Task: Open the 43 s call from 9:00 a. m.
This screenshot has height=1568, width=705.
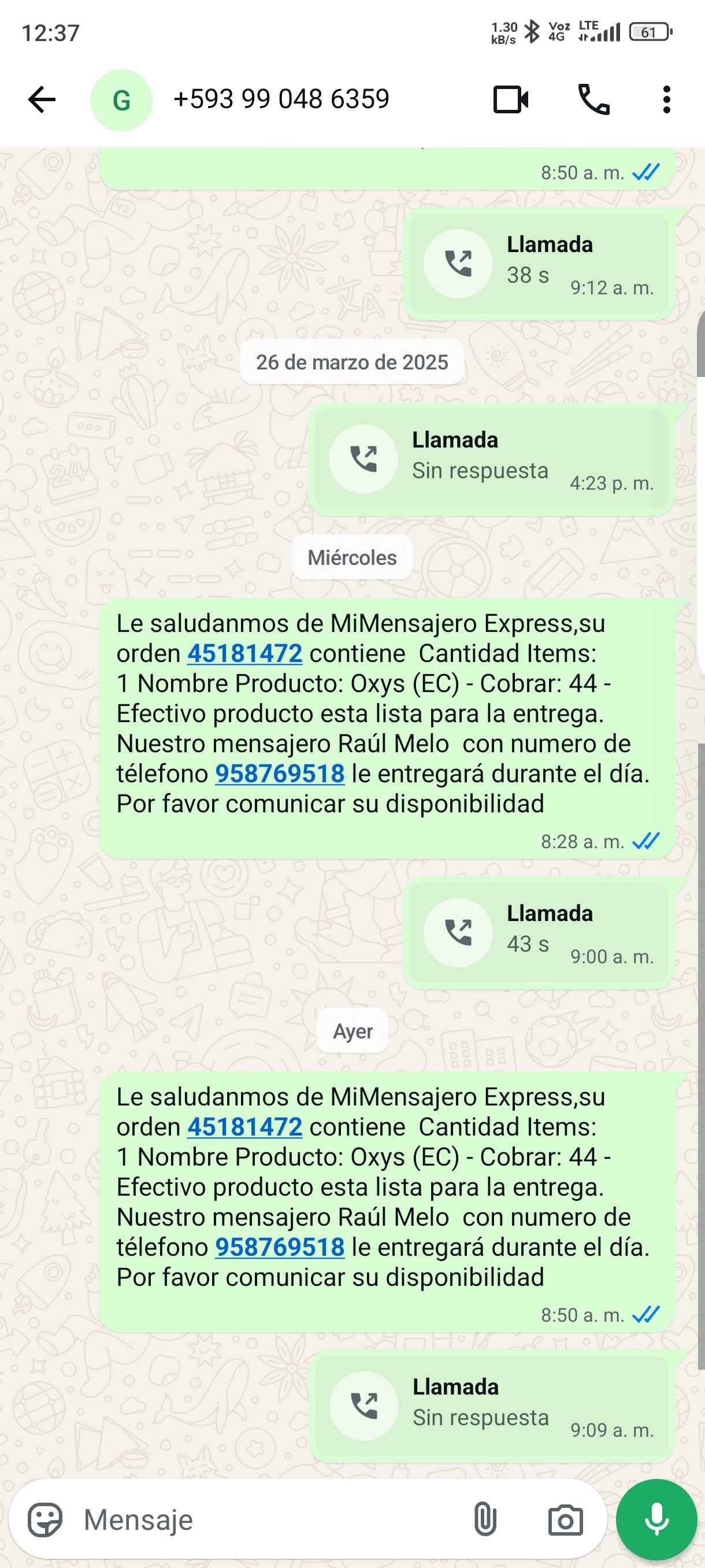Action: point(539,933)
